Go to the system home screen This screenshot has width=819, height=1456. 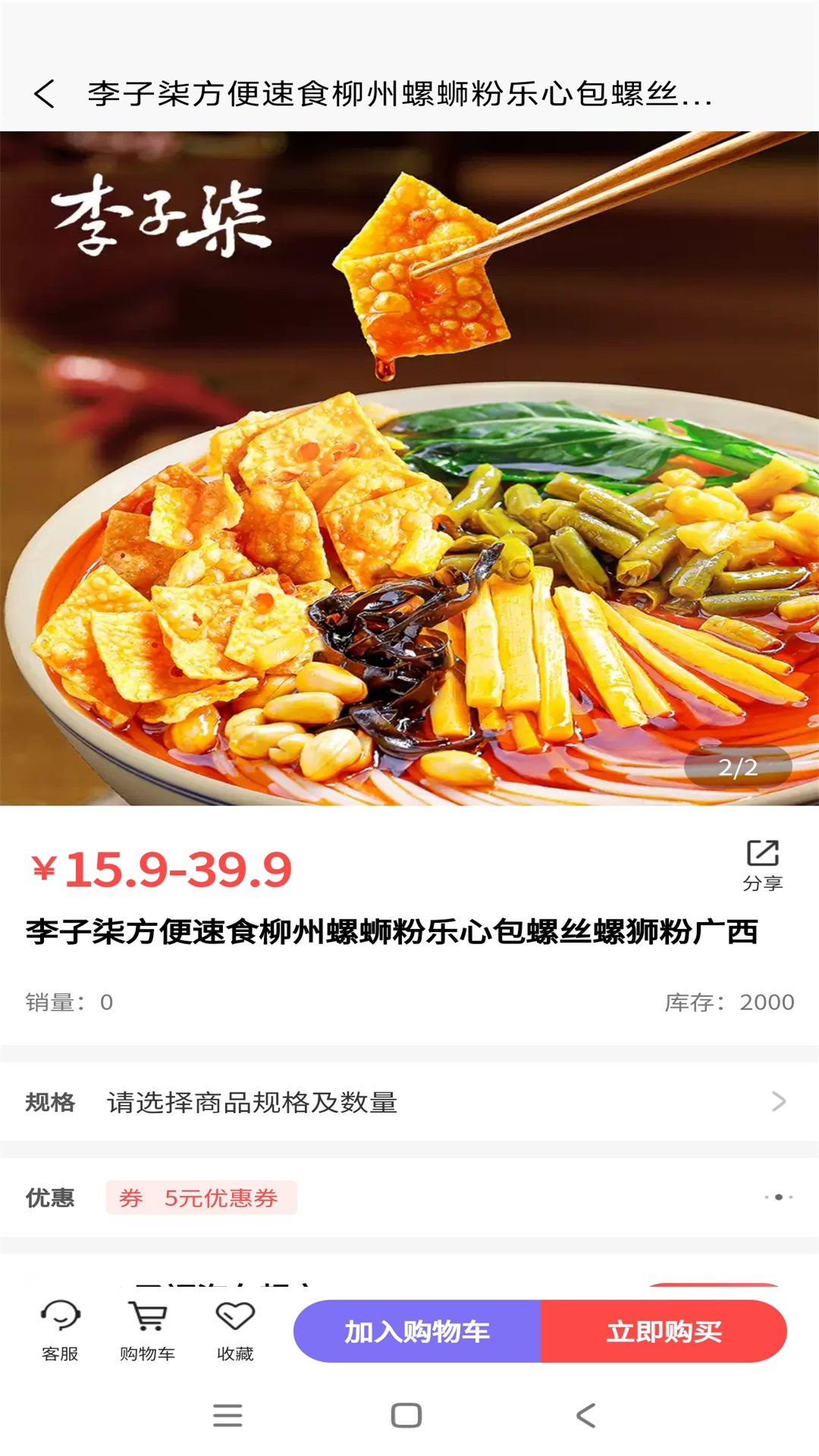[406, 1415]
